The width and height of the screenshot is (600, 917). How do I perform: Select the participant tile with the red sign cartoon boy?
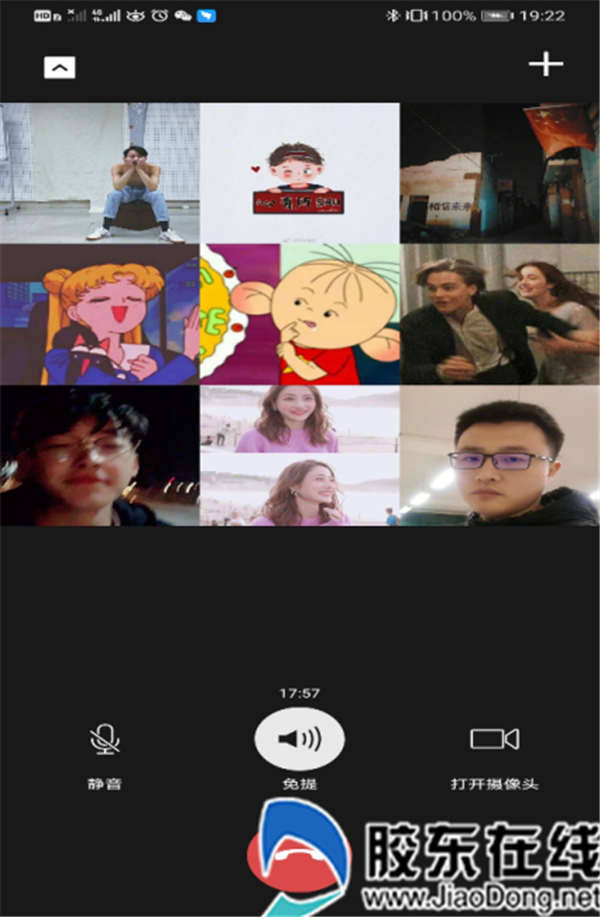pos(299,173)
